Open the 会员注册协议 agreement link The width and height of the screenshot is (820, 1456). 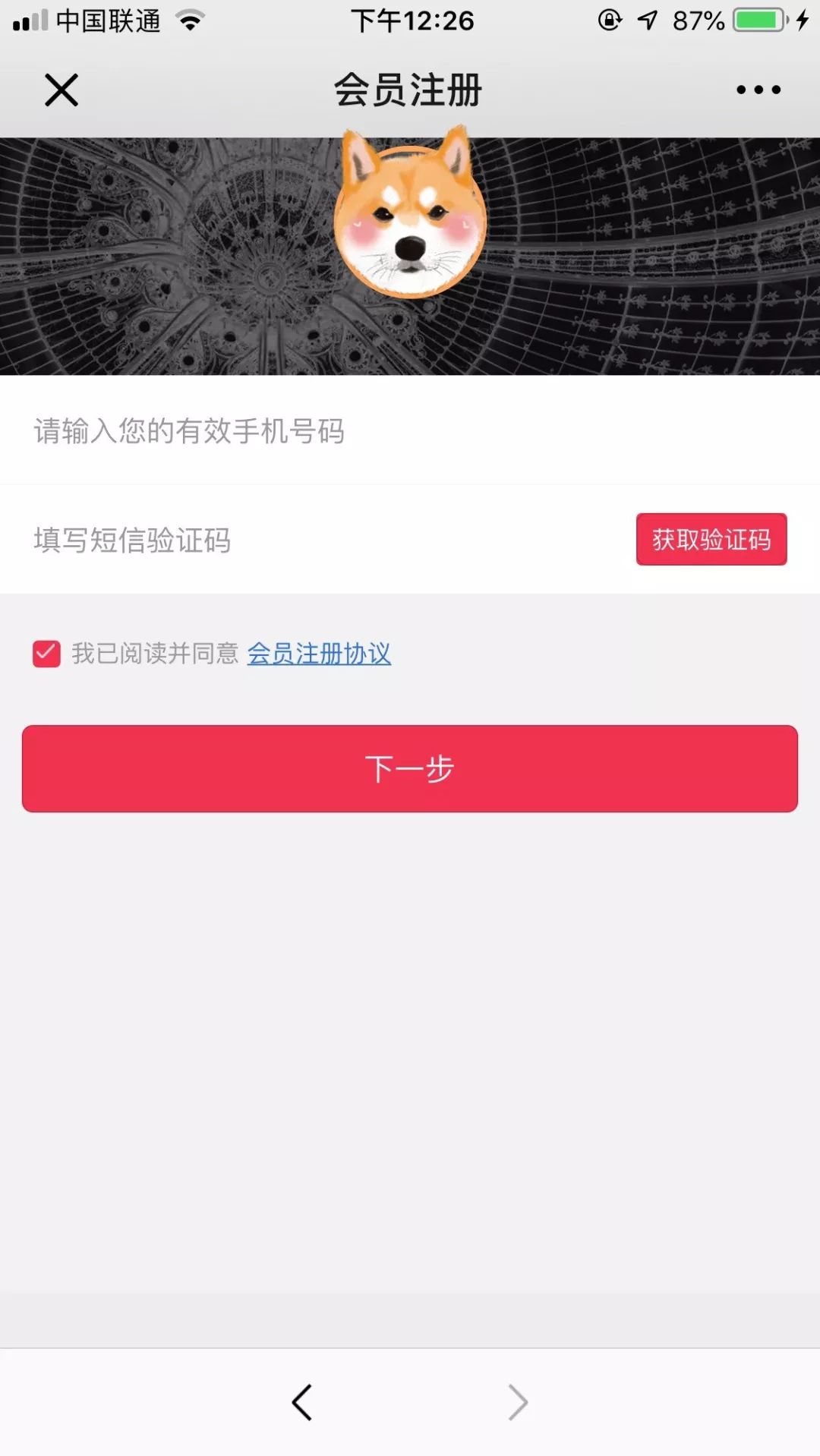coord(319,654)
